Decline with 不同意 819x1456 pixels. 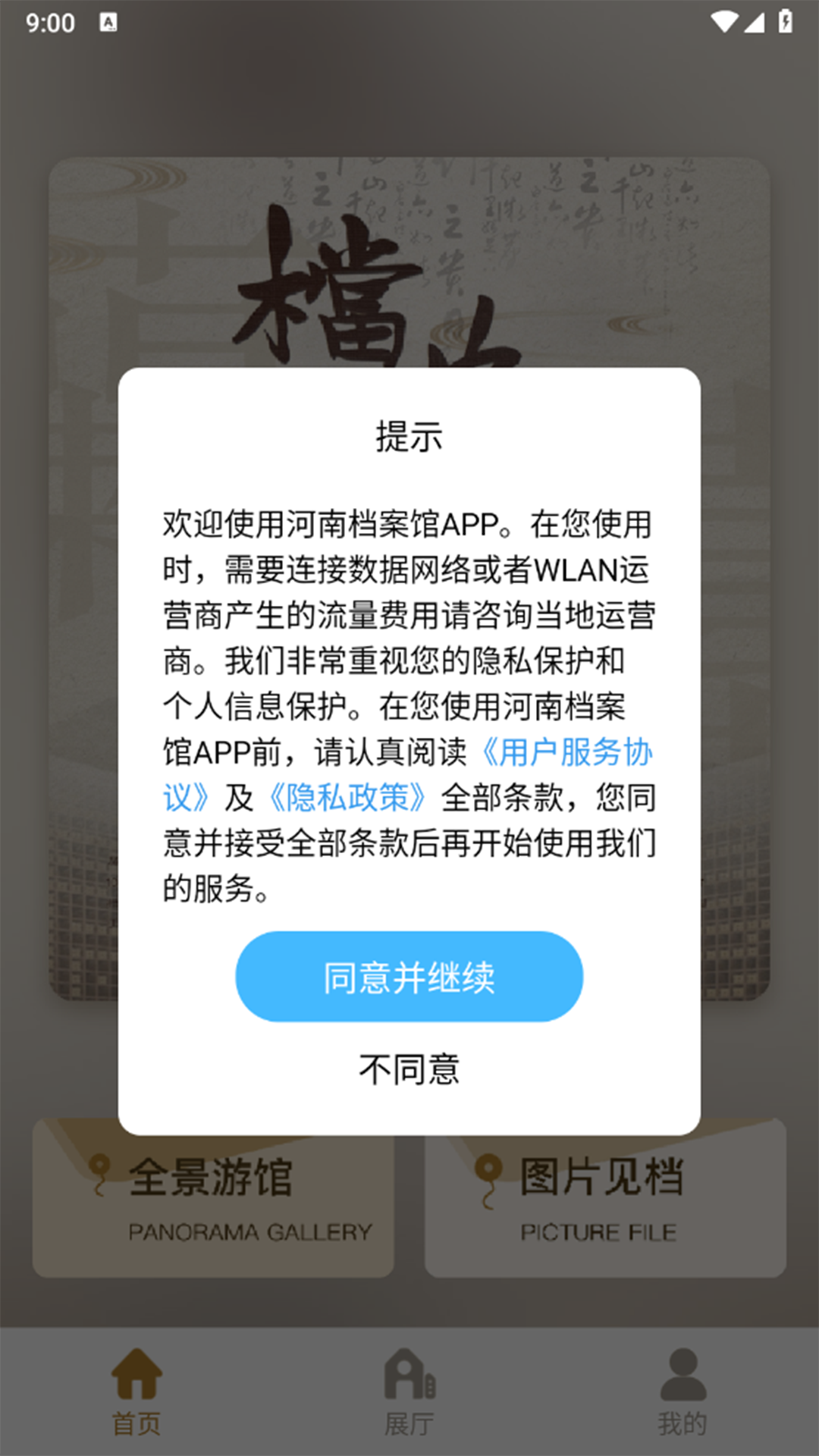click(x=409, y=1069)
